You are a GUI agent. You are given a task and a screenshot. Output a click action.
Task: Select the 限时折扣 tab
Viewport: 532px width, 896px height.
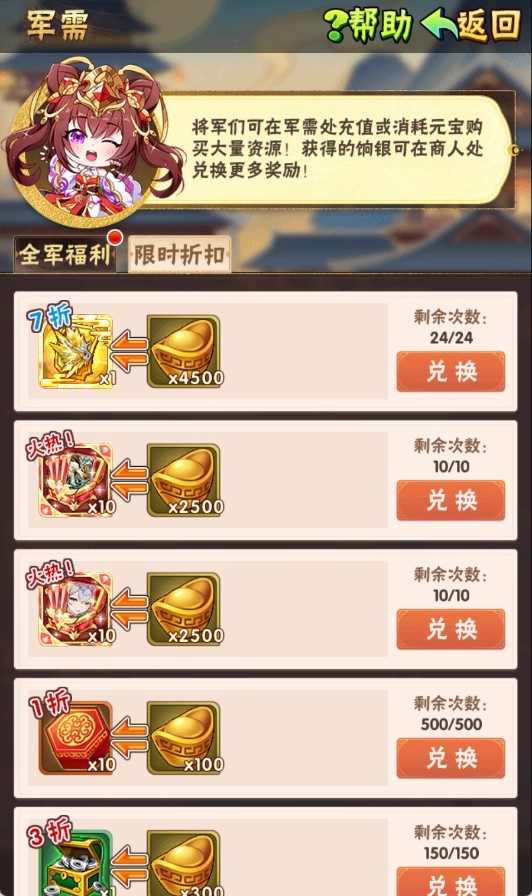pyautogui.click(x=179, y=254)
